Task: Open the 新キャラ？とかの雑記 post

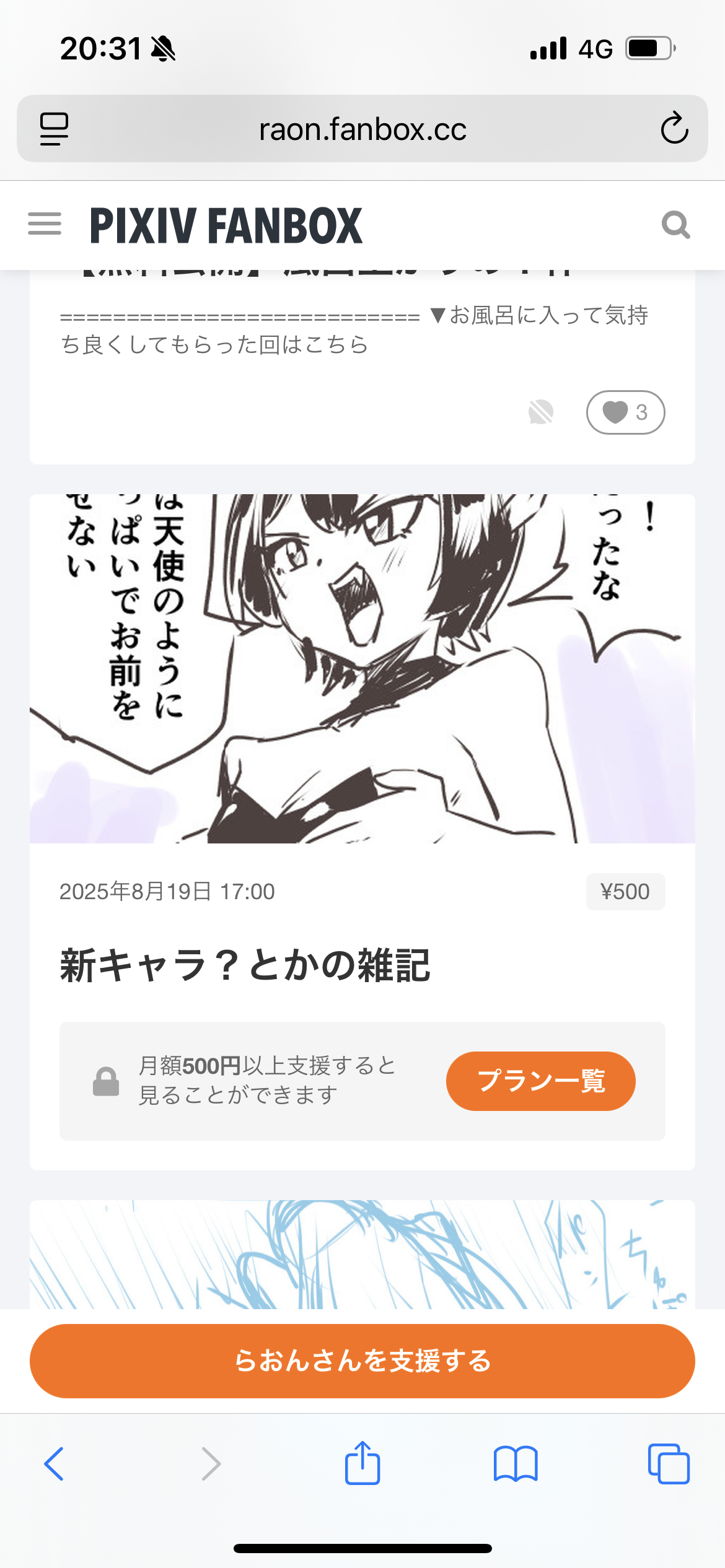Action: pyautogui.click(x=245, y=965)
